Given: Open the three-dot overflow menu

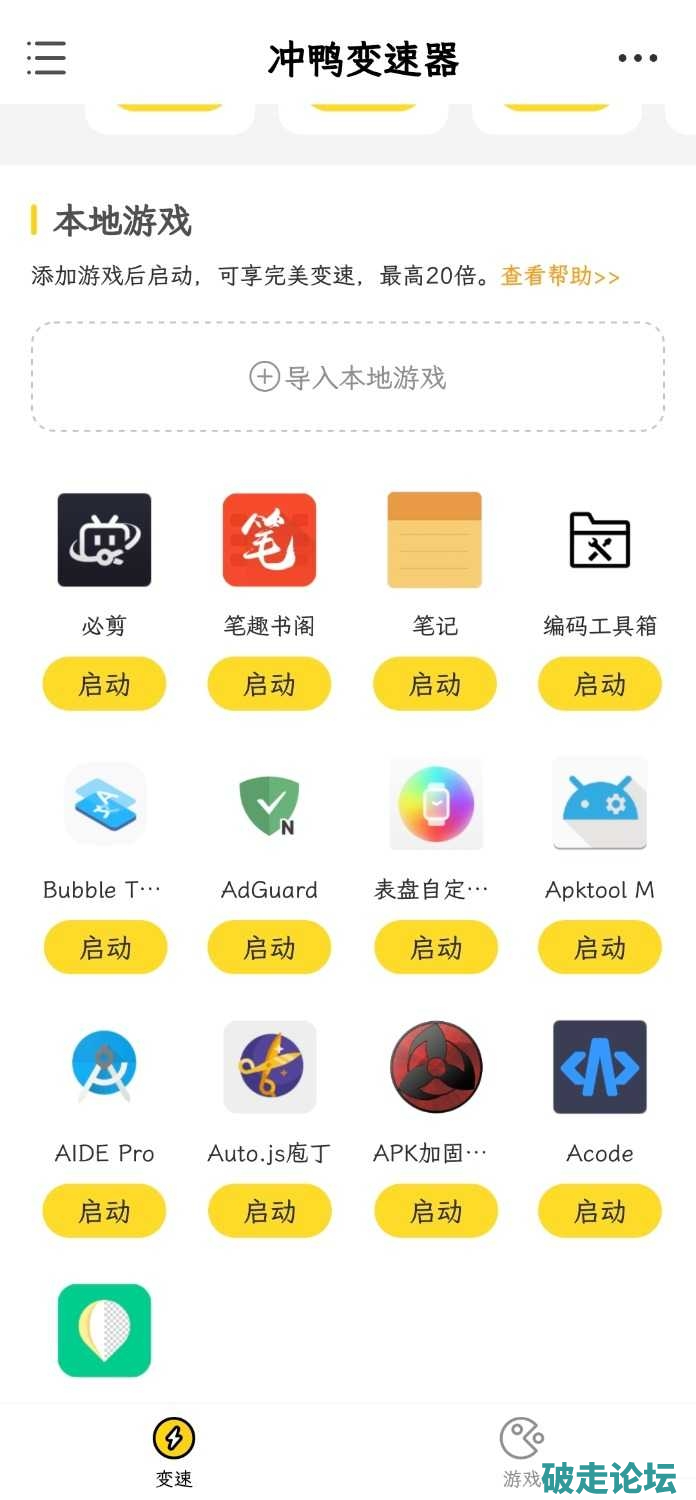Looking at the screenshot, I should 637,58.
